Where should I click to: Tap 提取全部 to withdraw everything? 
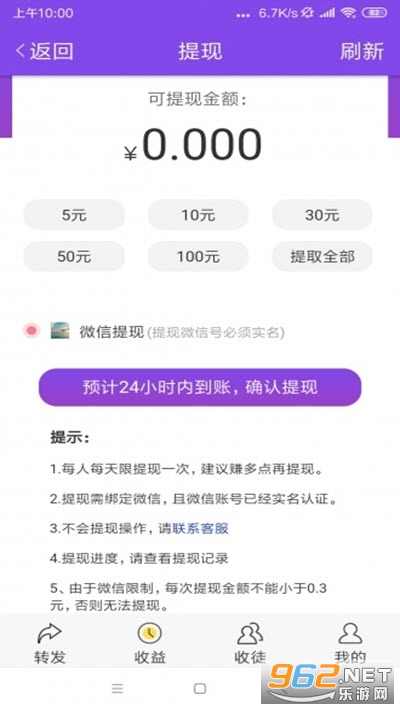point(322,257)
